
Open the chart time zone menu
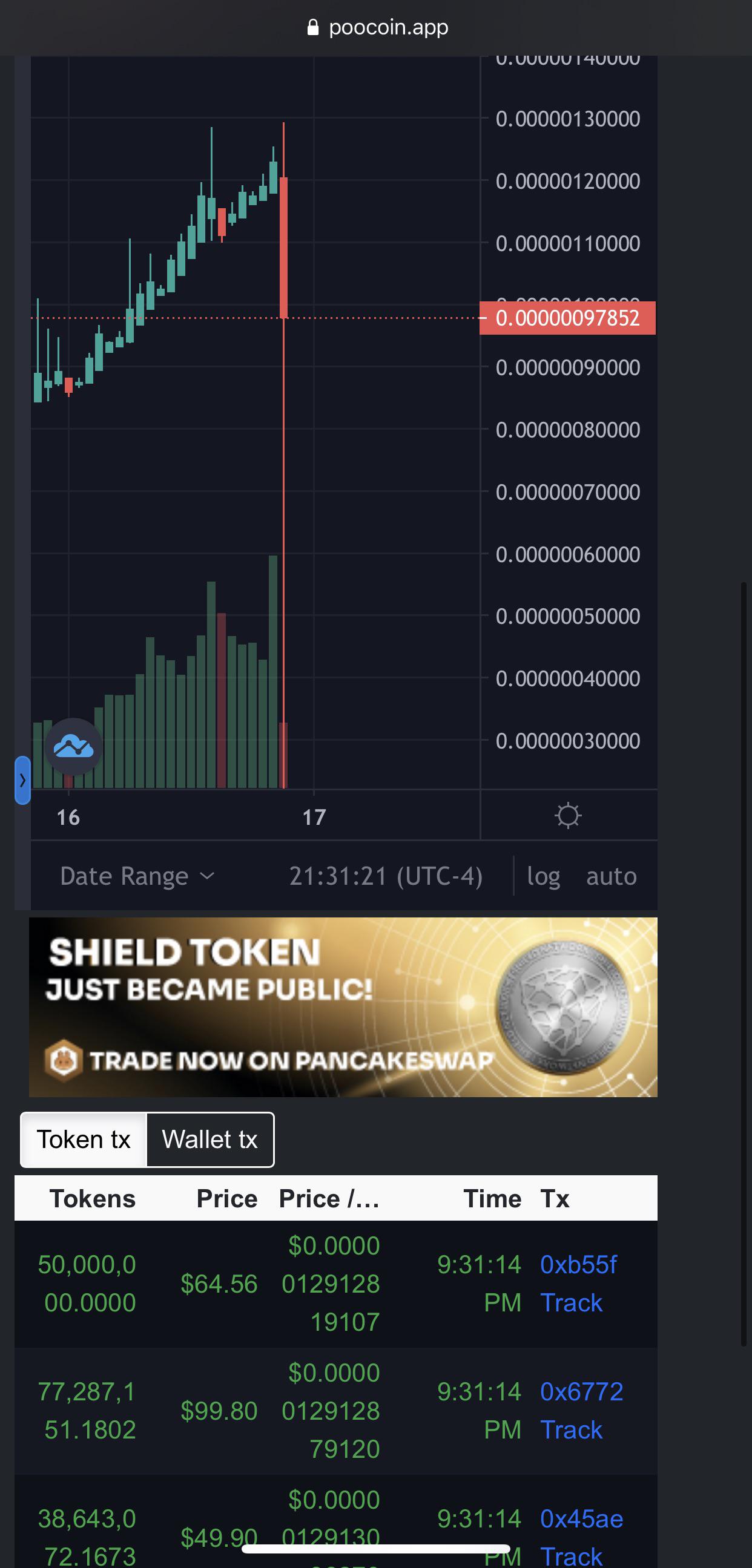[386, 876]
